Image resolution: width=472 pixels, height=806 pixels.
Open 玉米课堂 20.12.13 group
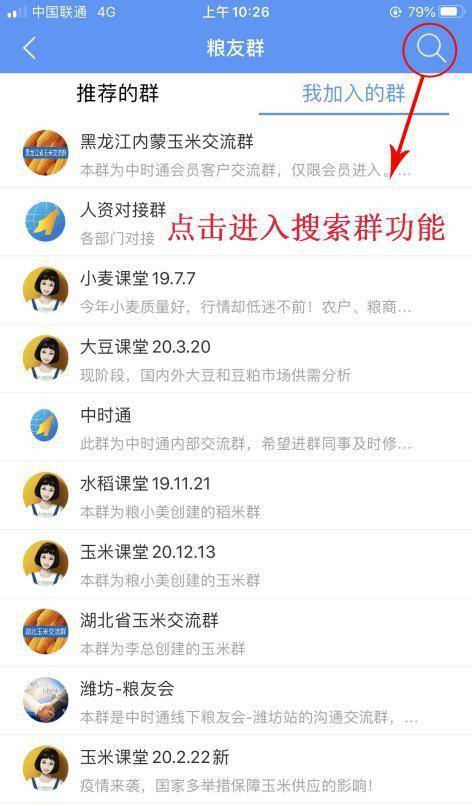tap(236, 564)
